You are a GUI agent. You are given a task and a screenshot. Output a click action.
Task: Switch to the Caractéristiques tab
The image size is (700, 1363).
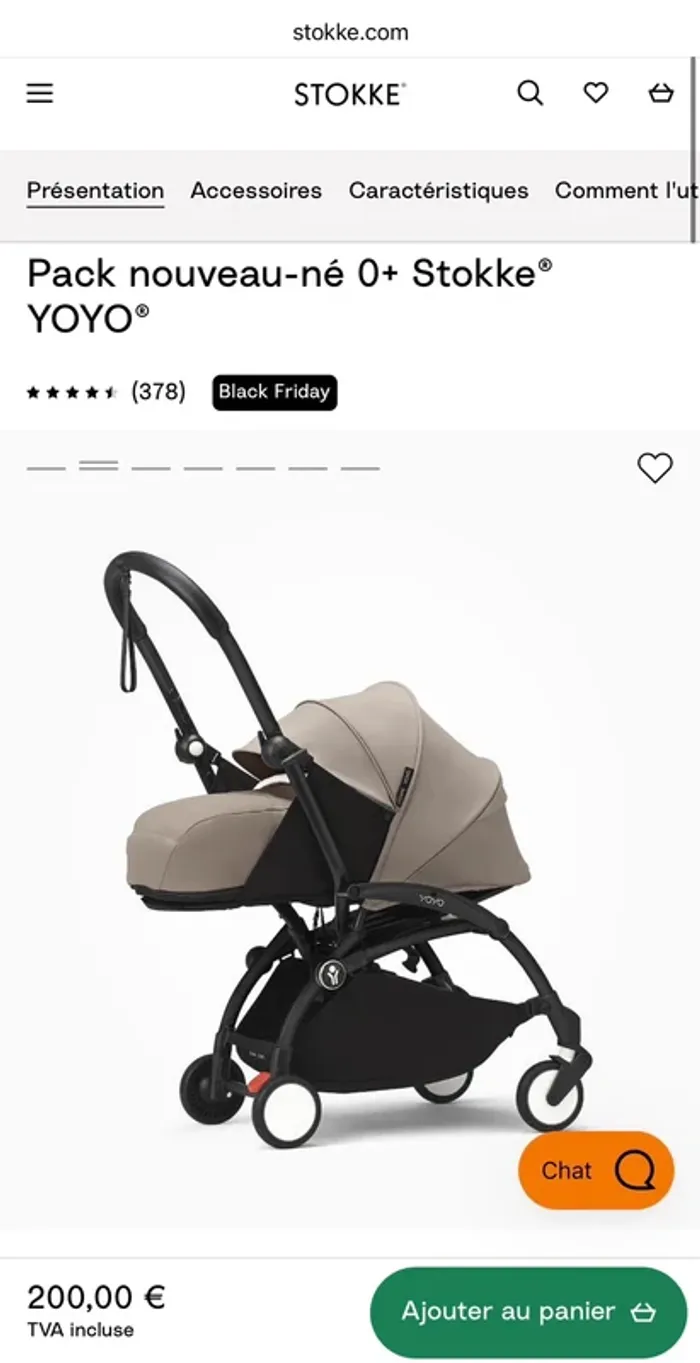click(438, 191)
